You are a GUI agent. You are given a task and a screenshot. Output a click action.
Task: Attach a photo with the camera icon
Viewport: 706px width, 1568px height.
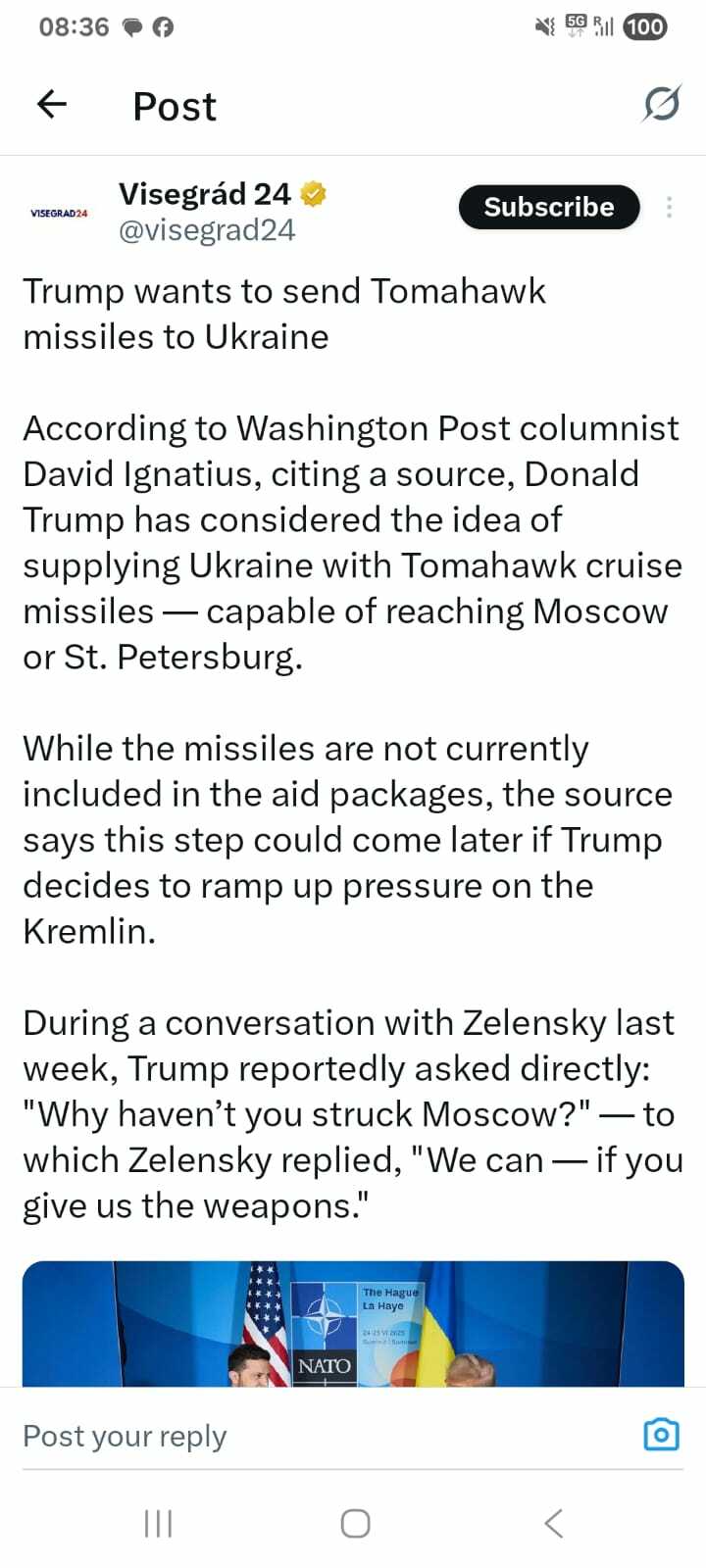click(x=662, y=1435)
